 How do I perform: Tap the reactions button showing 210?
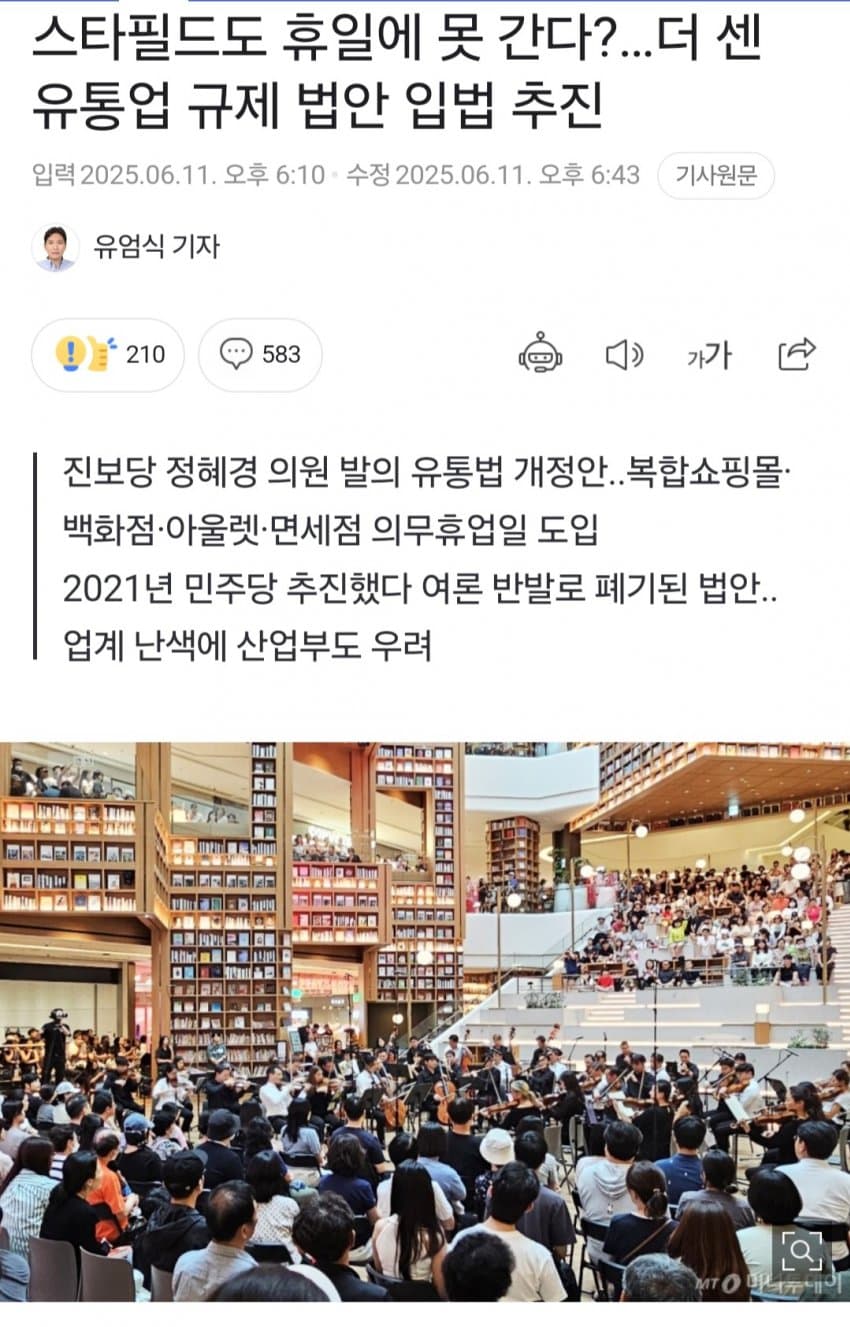click(108, 354)
